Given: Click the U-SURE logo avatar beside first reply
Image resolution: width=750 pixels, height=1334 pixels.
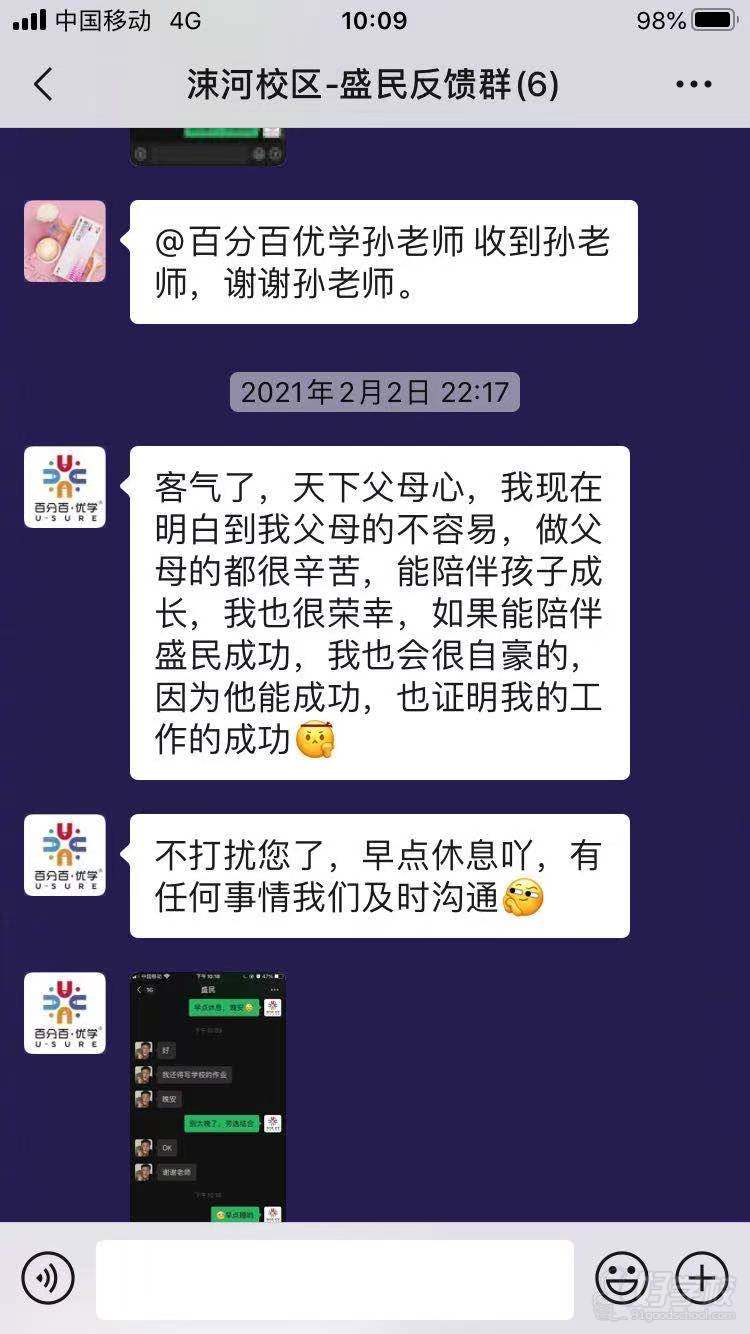Looking at the screenshot, I should (x=64, y=487).
